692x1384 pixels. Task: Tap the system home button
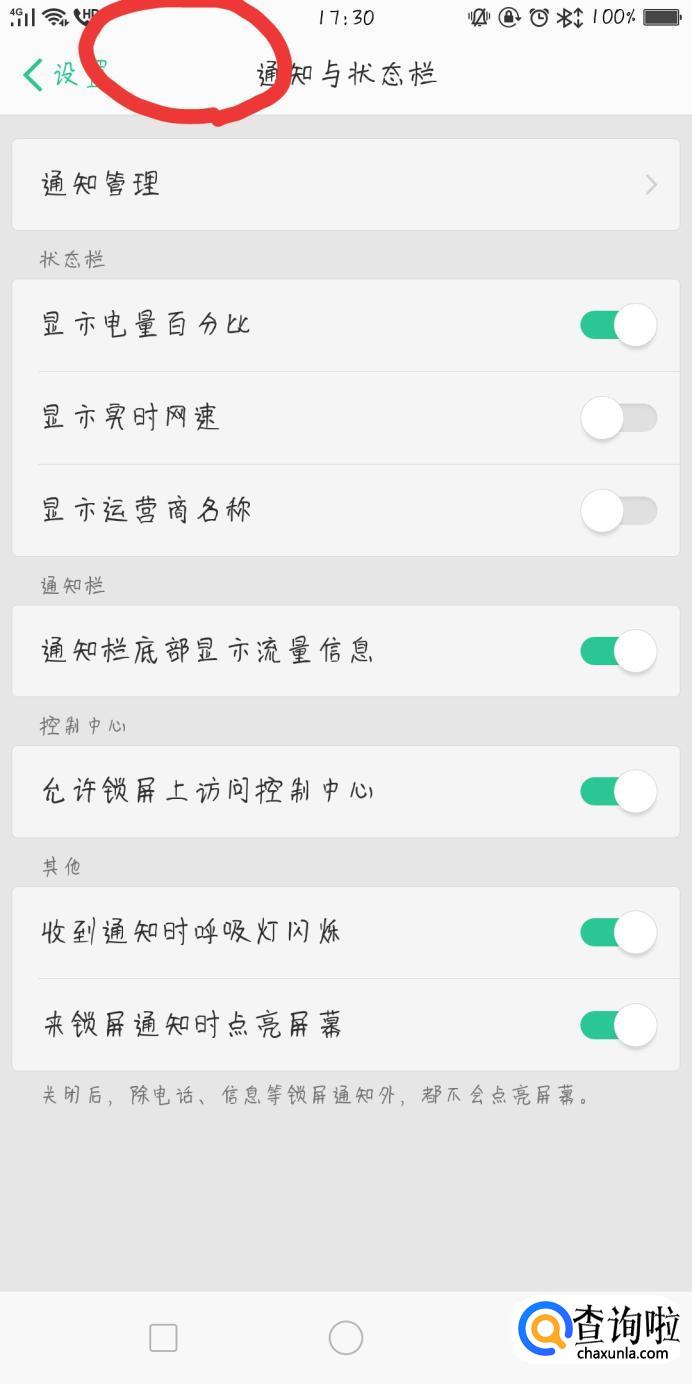(x=346, y=1337)
